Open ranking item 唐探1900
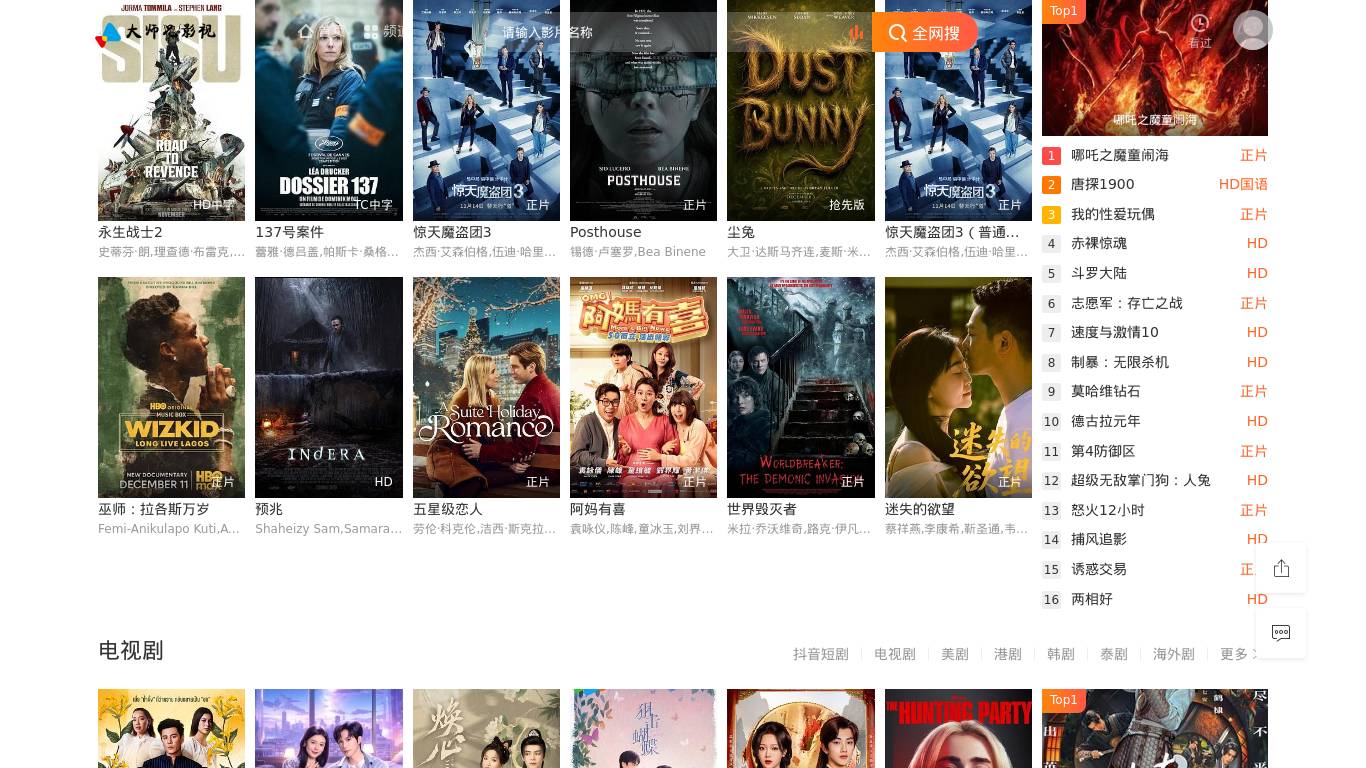This screenshot has height=768, width=1366. pyautogui.click(x=1102, y=185)
